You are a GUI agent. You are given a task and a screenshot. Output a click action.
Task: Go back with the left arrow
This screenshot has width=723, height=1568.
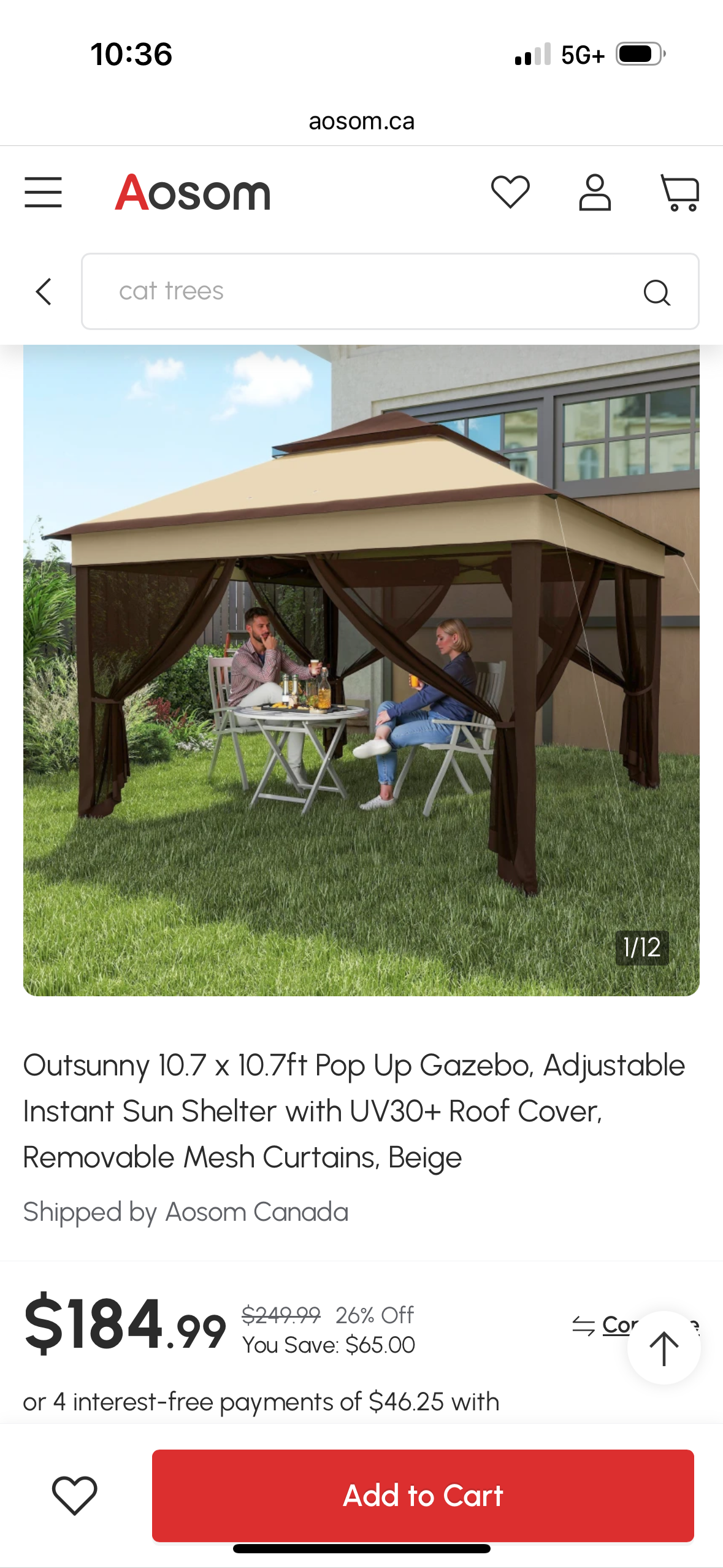click(x=44, y=291)
